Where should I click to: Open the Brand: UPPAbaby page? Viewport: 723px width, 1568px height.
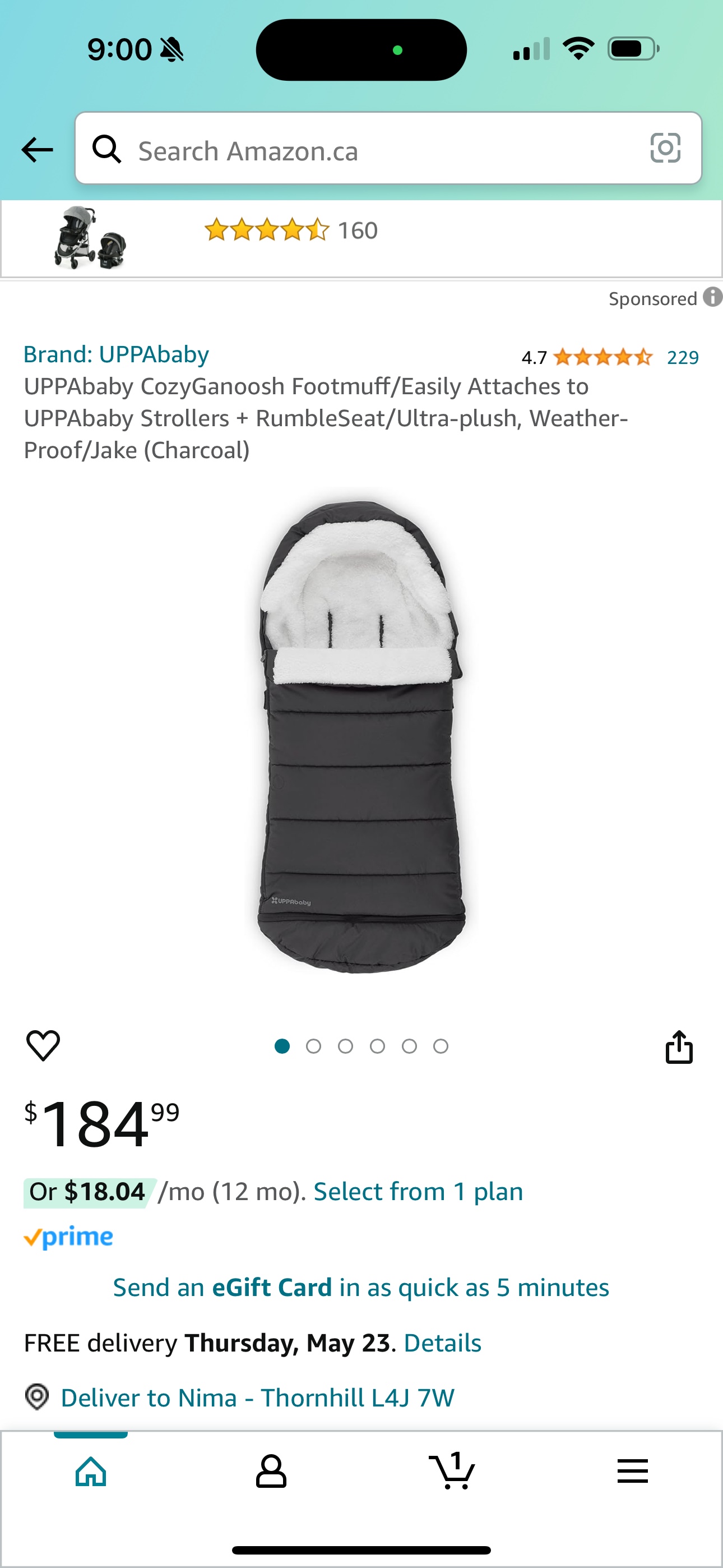coord(115,354)
